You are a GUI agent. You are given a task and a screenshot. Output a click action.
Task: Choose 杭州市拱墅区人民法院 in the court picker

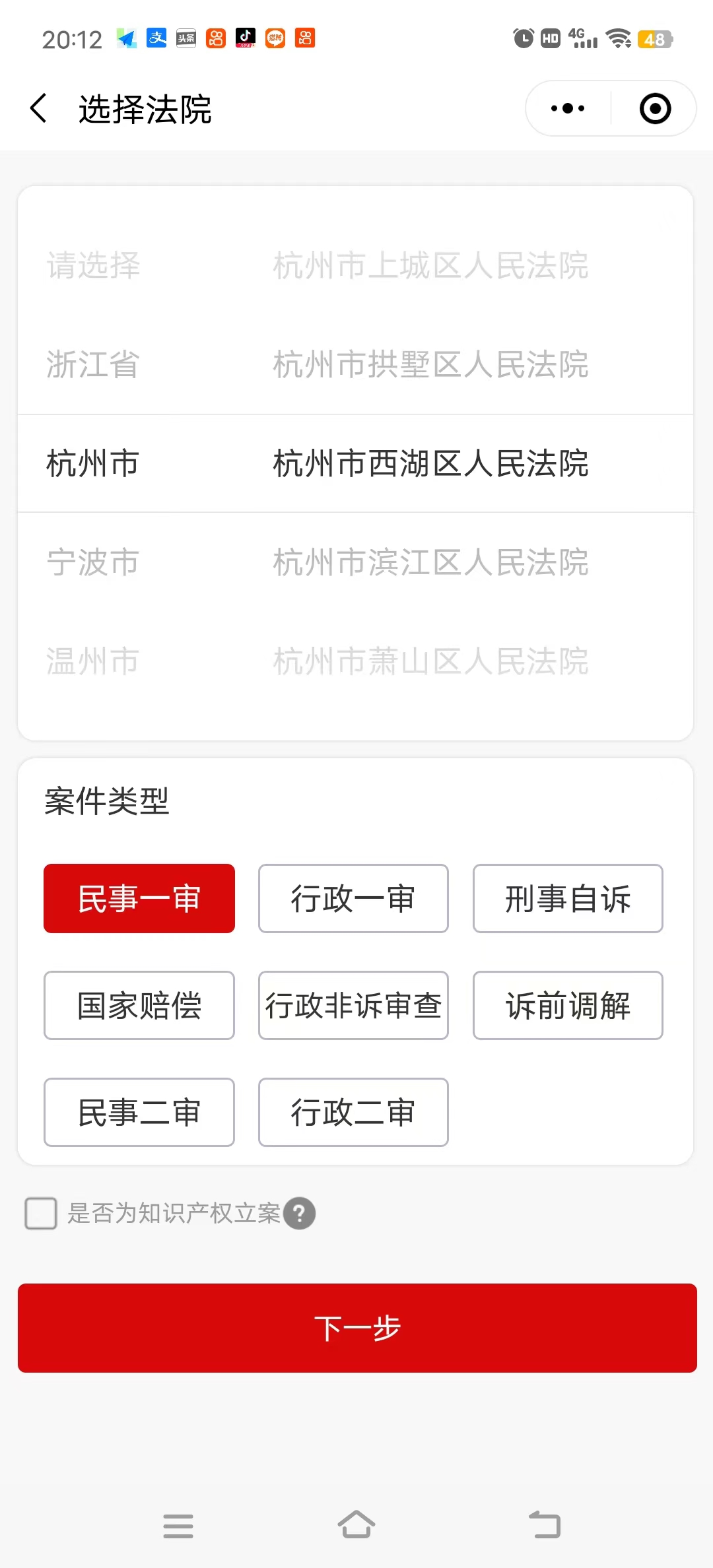(430, 364)
